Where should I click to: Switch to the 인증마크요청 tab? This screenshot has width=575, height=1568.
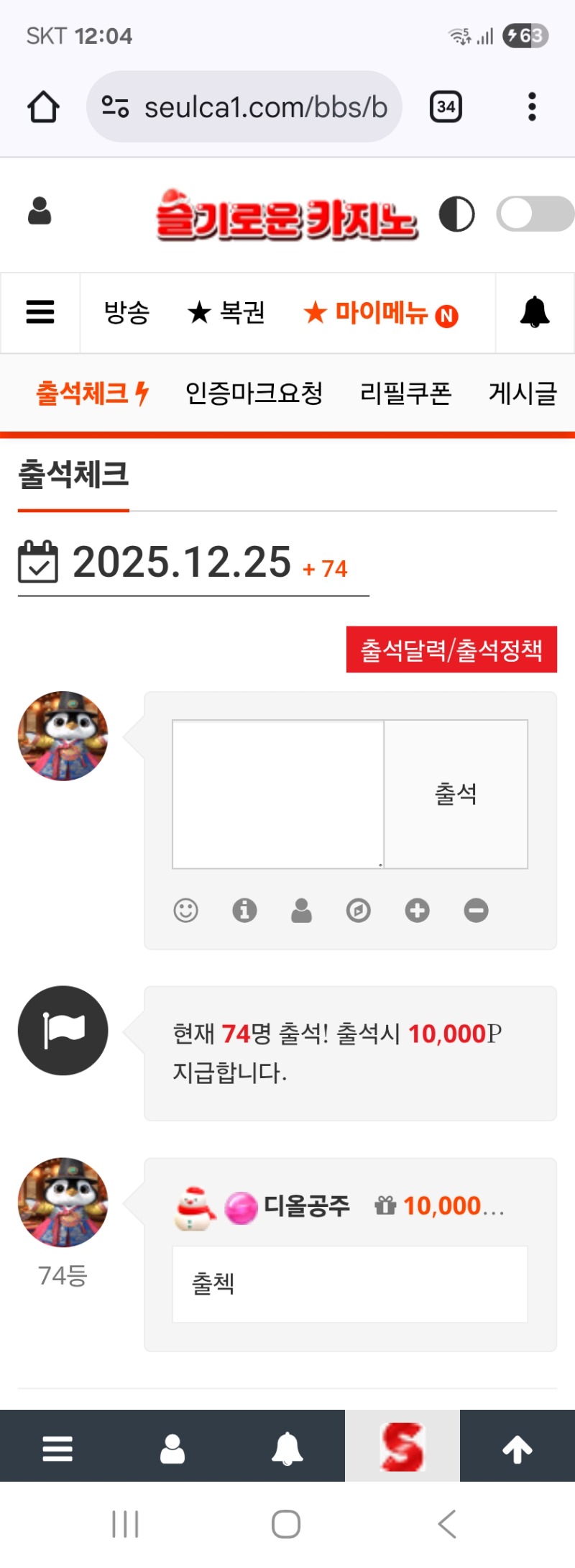[x=254, y=393]
